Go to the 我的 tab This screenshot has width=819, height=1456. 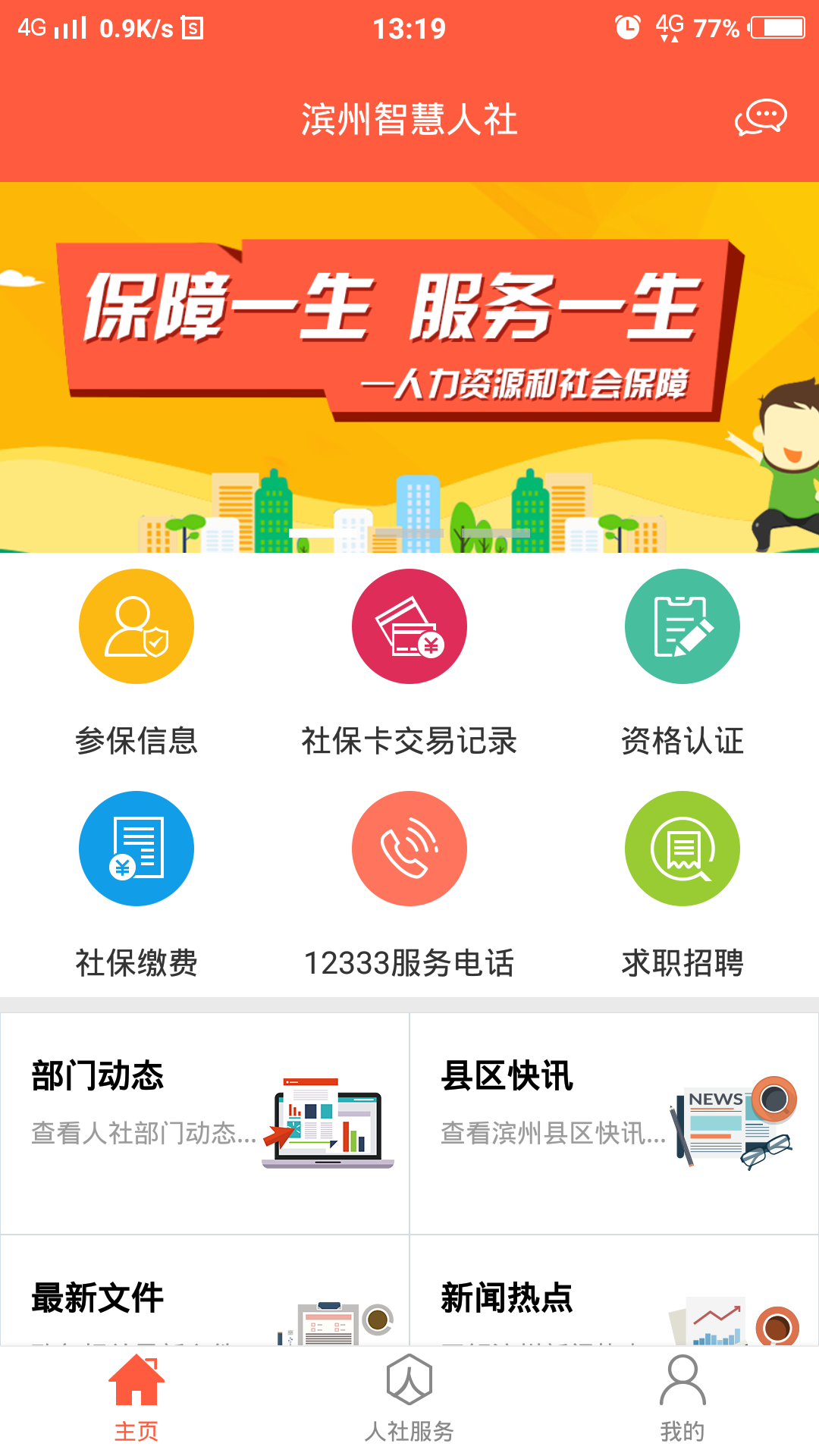click(682, 1400)
